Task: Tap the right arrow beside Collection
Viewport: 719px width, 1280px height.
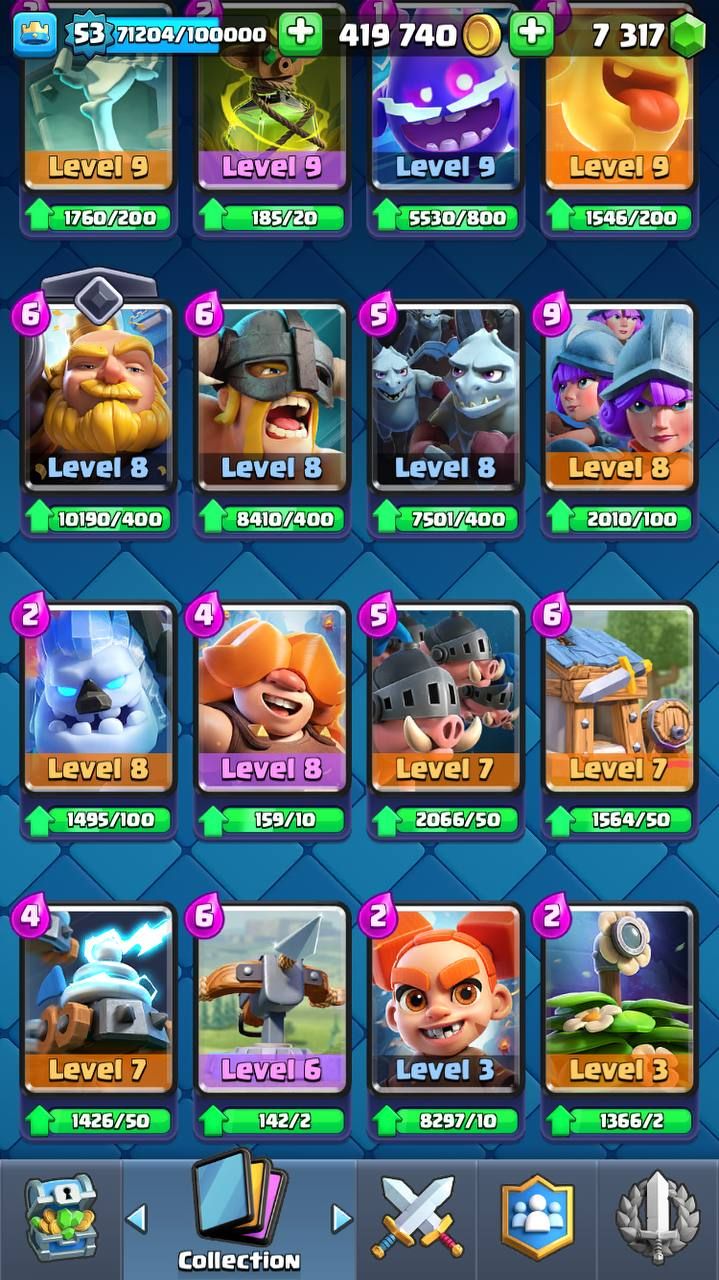Action: (341, 1218)
